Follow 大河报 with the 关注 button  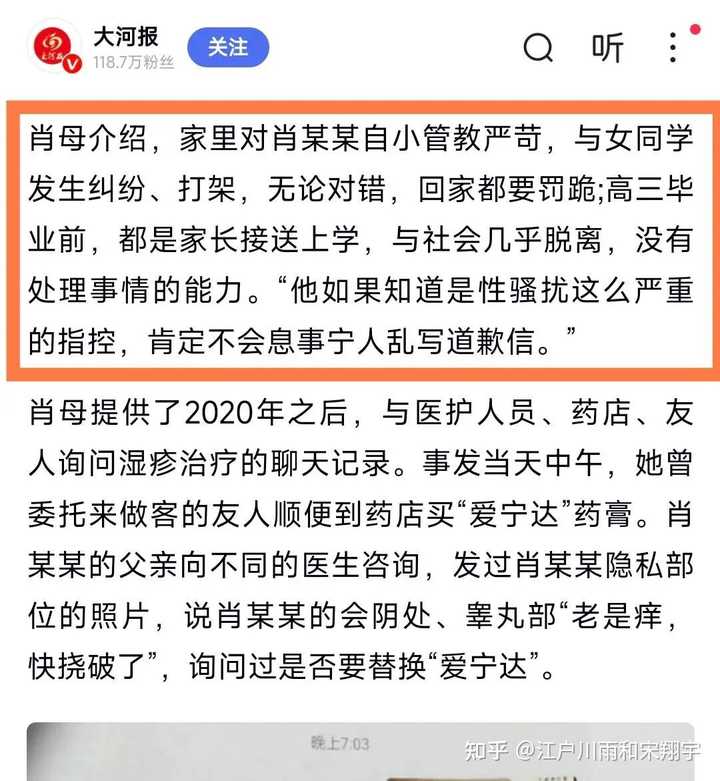click(x=229, y=47)
